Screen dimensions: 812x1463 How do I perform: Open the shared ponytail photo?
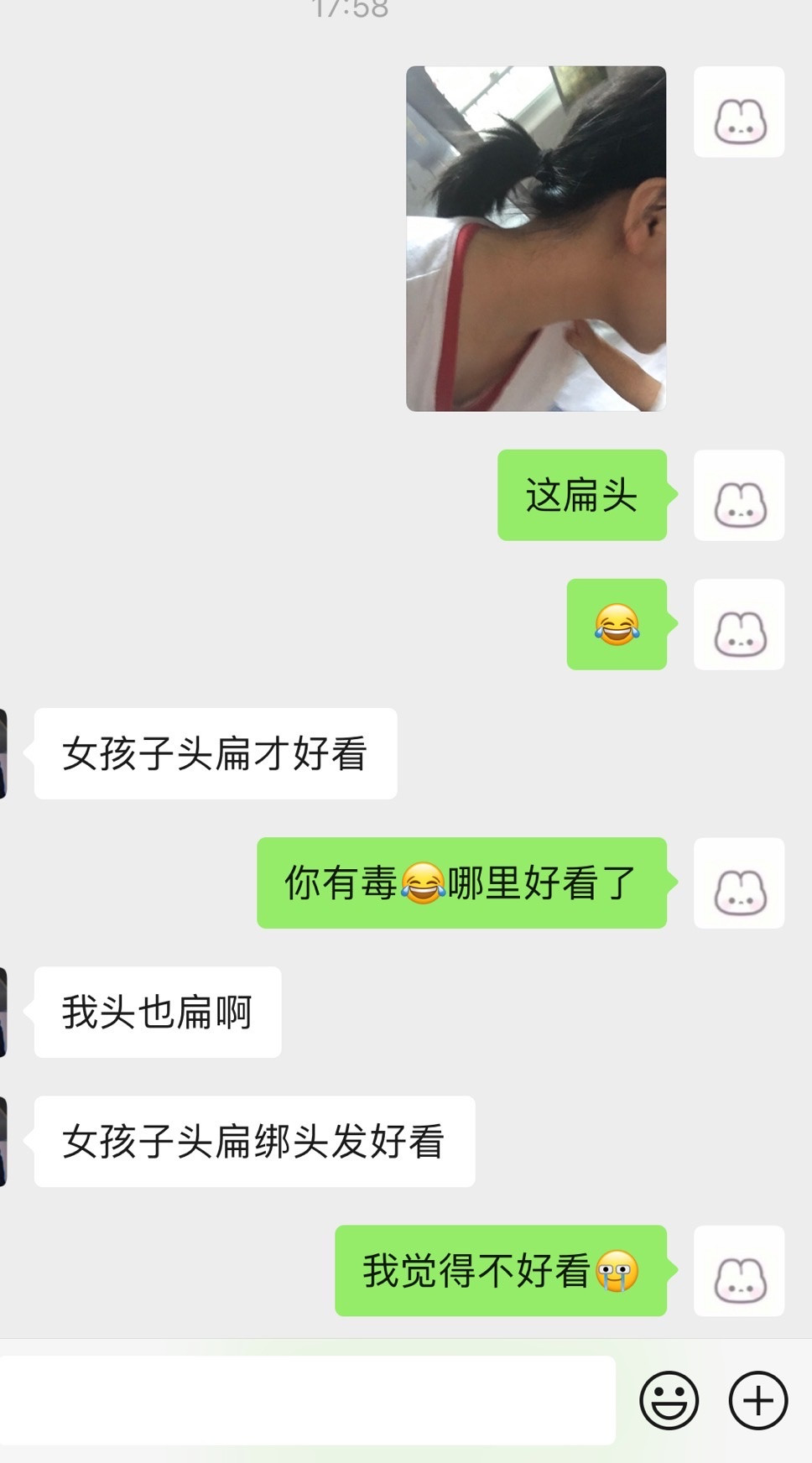tap(537, 239)
